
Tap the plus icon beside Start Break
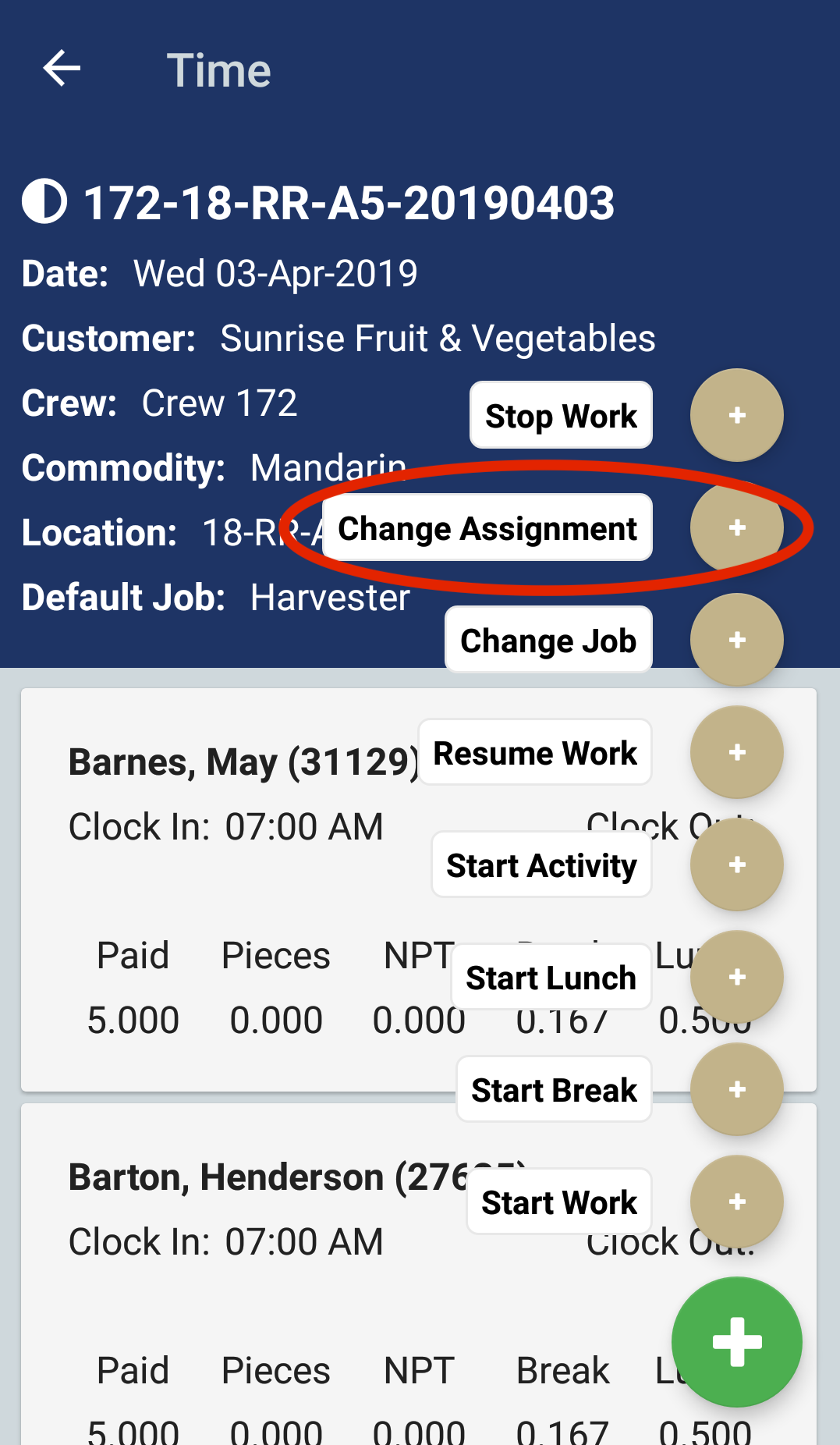pos(736,1089)
